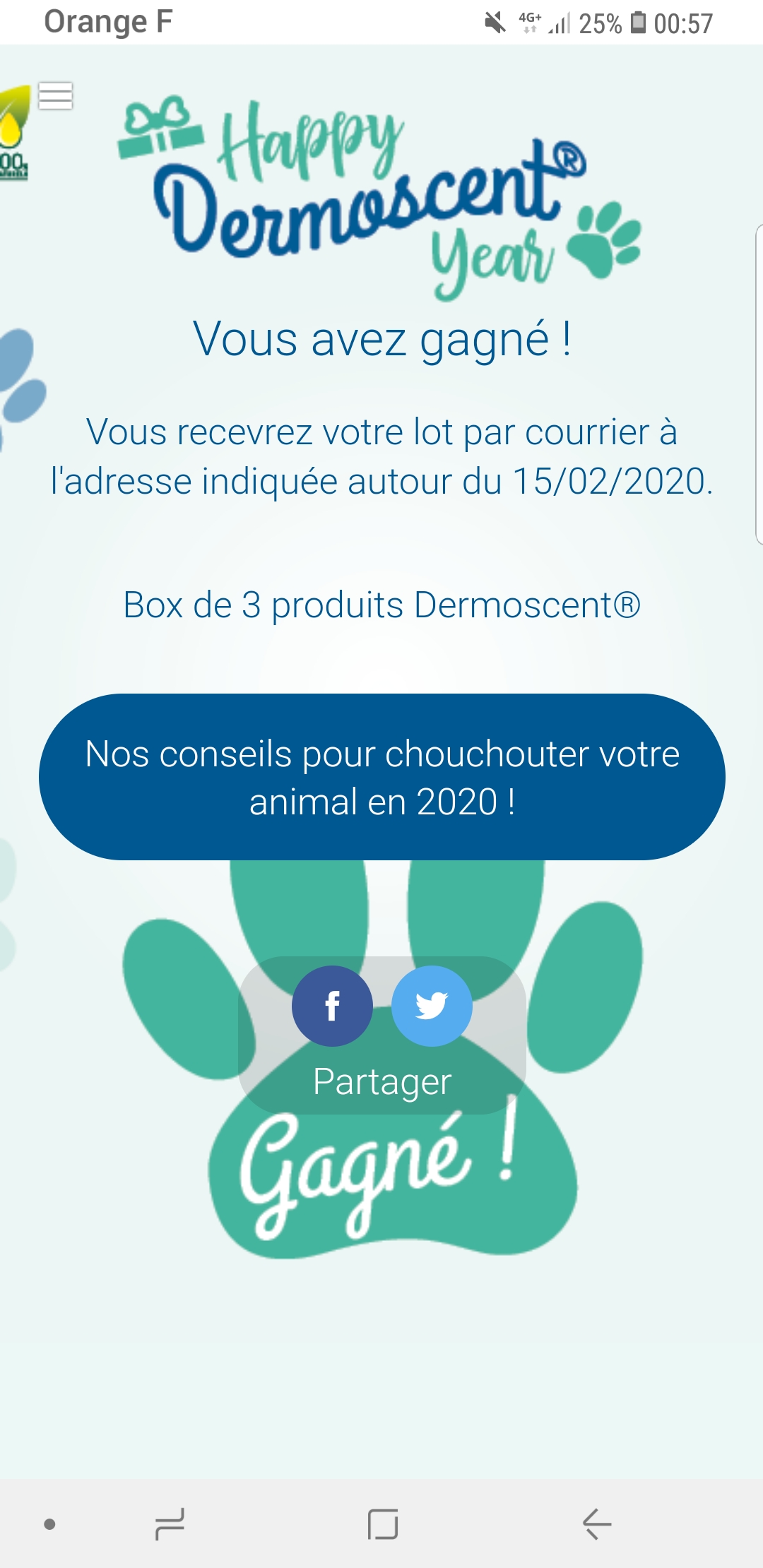The height and width of the screenshot is (1568, 763).
Task: Open the advice for pampering your pet
Action: click(x=381, y=777)
